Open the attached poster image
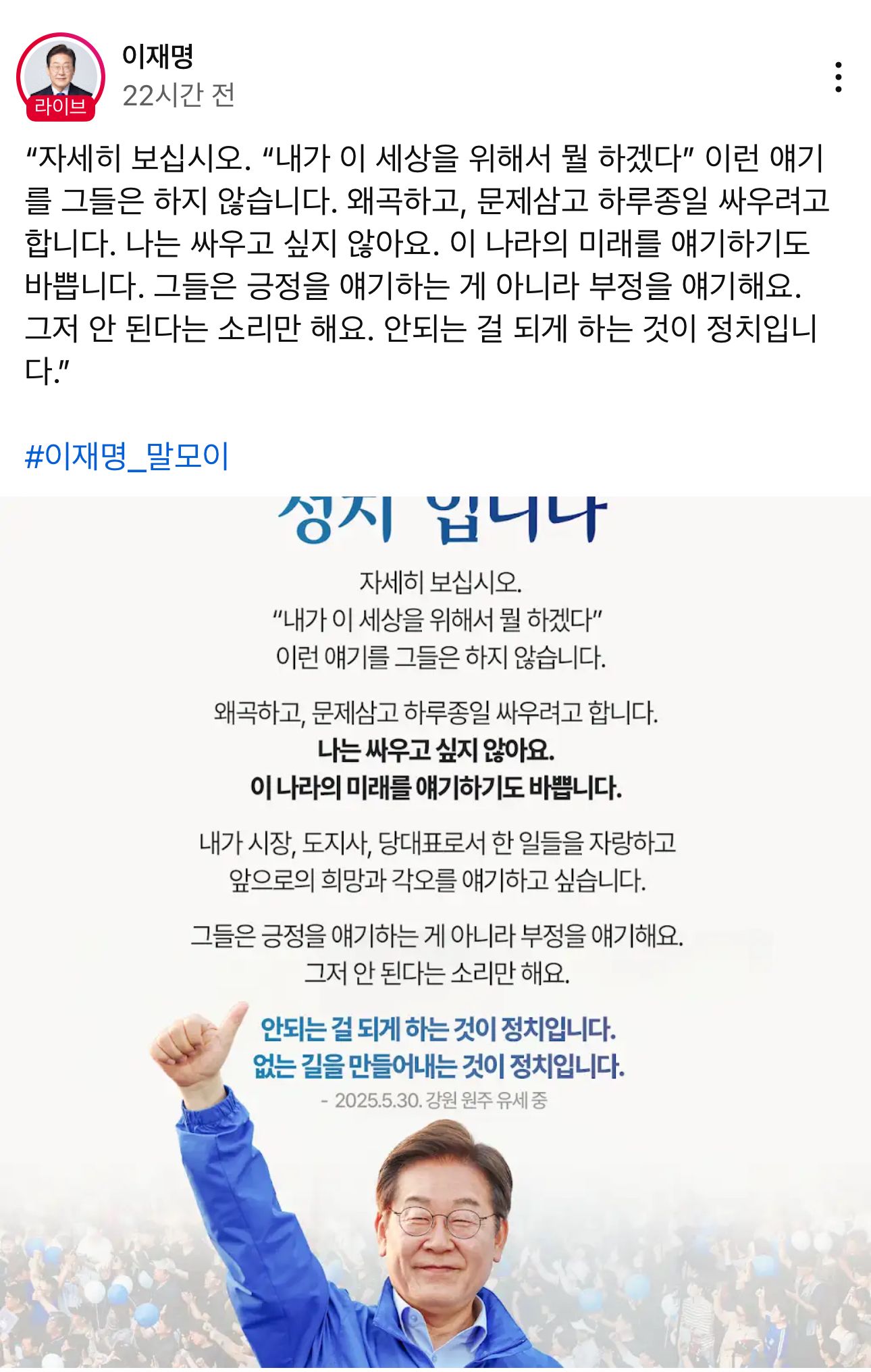The image size is (871, 1372). click(435, 932)
